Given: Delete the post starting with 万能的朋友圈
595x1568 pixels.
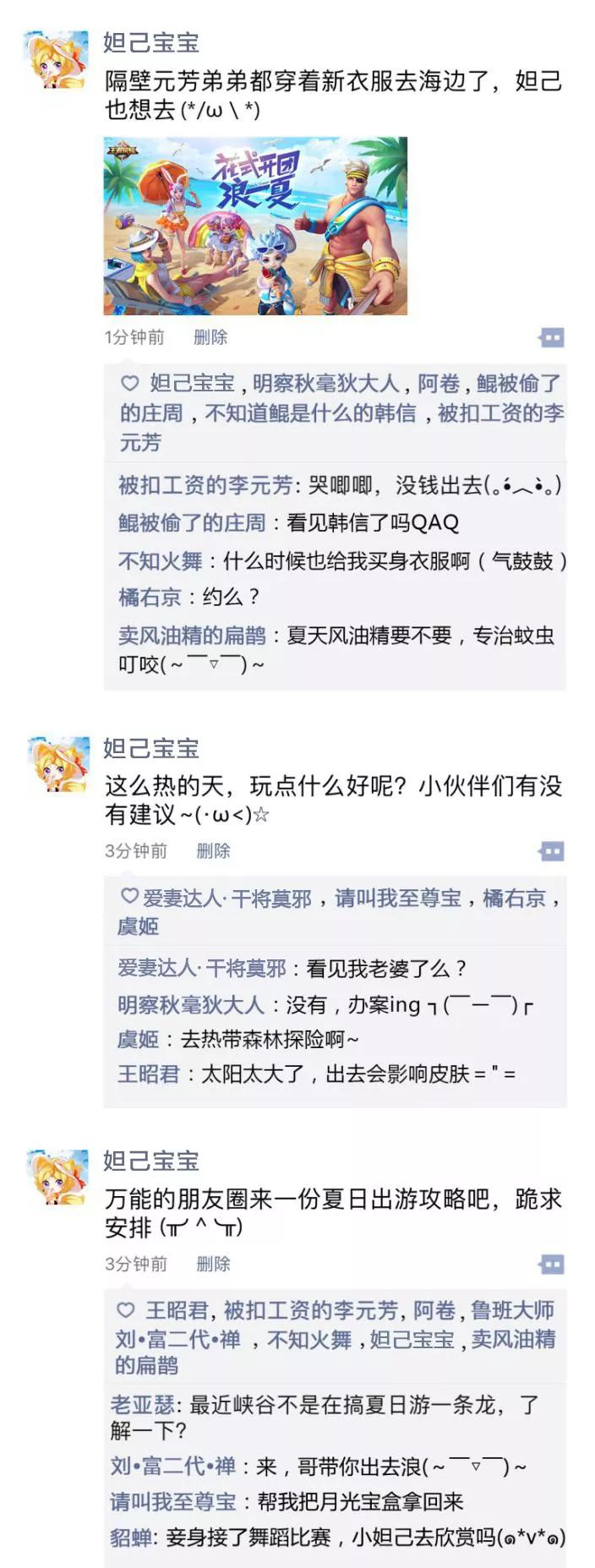Looking at the screenshot, I should click(213, 1265).
